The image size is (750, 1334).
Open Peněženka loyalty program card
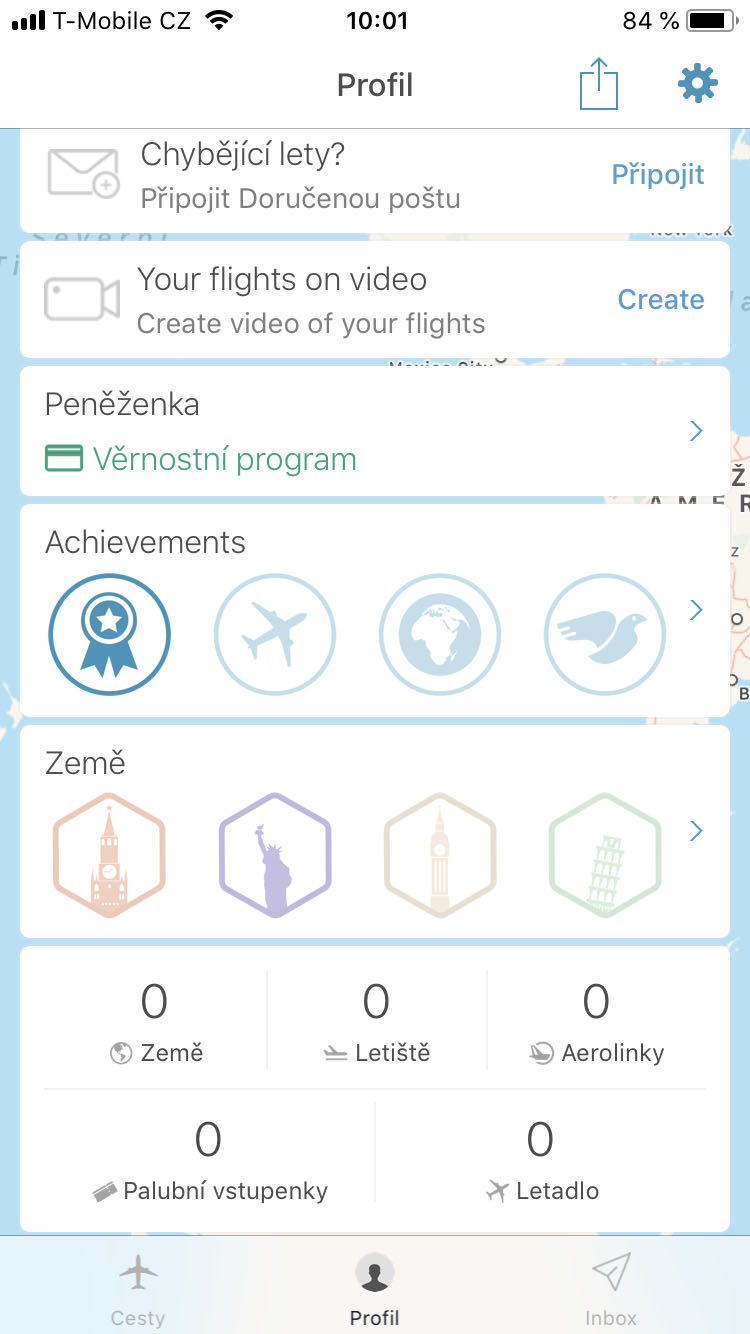pyautogui.click(x=374, y=432)
